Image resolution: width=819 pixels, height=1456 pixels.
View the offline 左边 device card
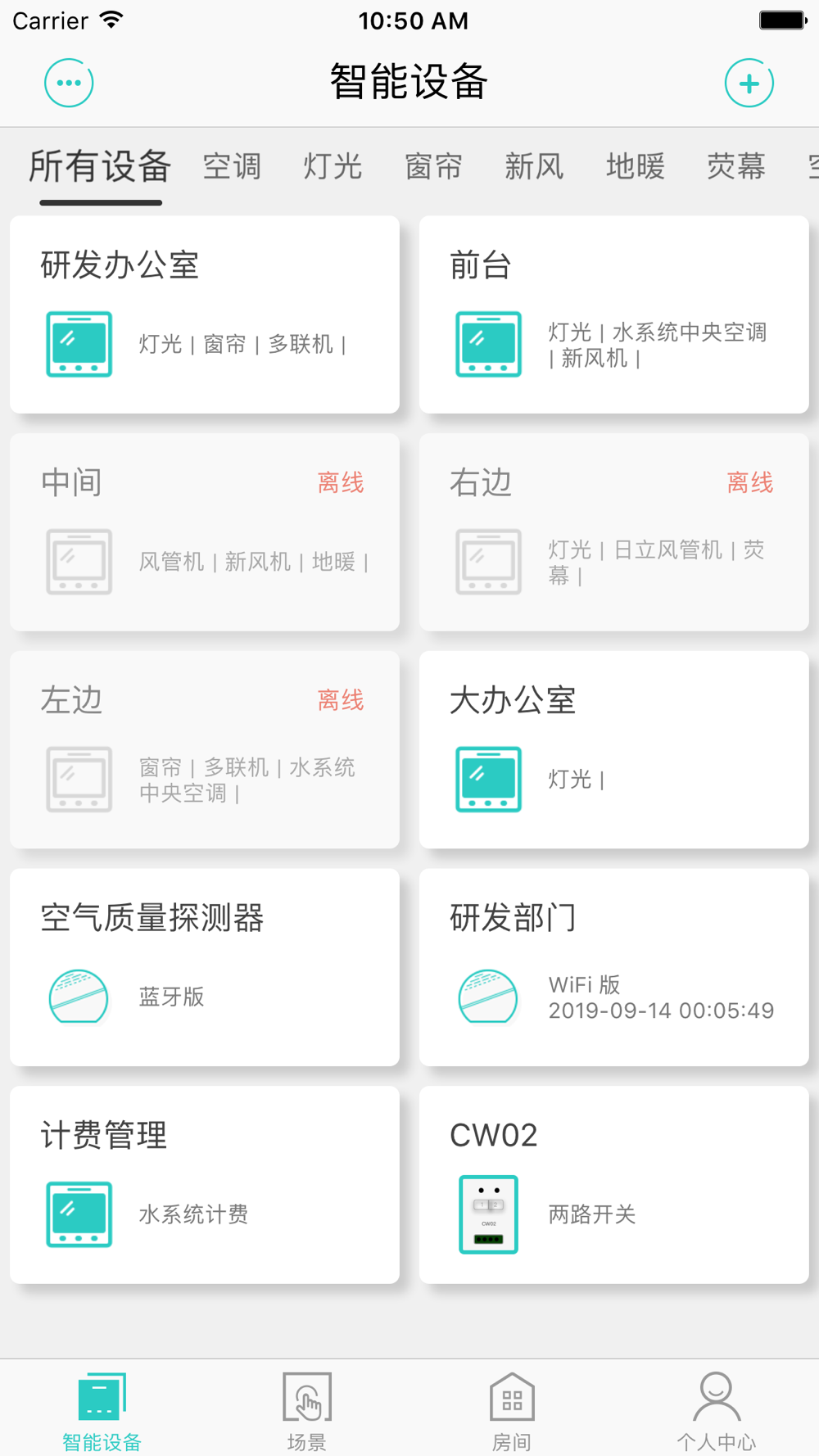pos(205,750)
